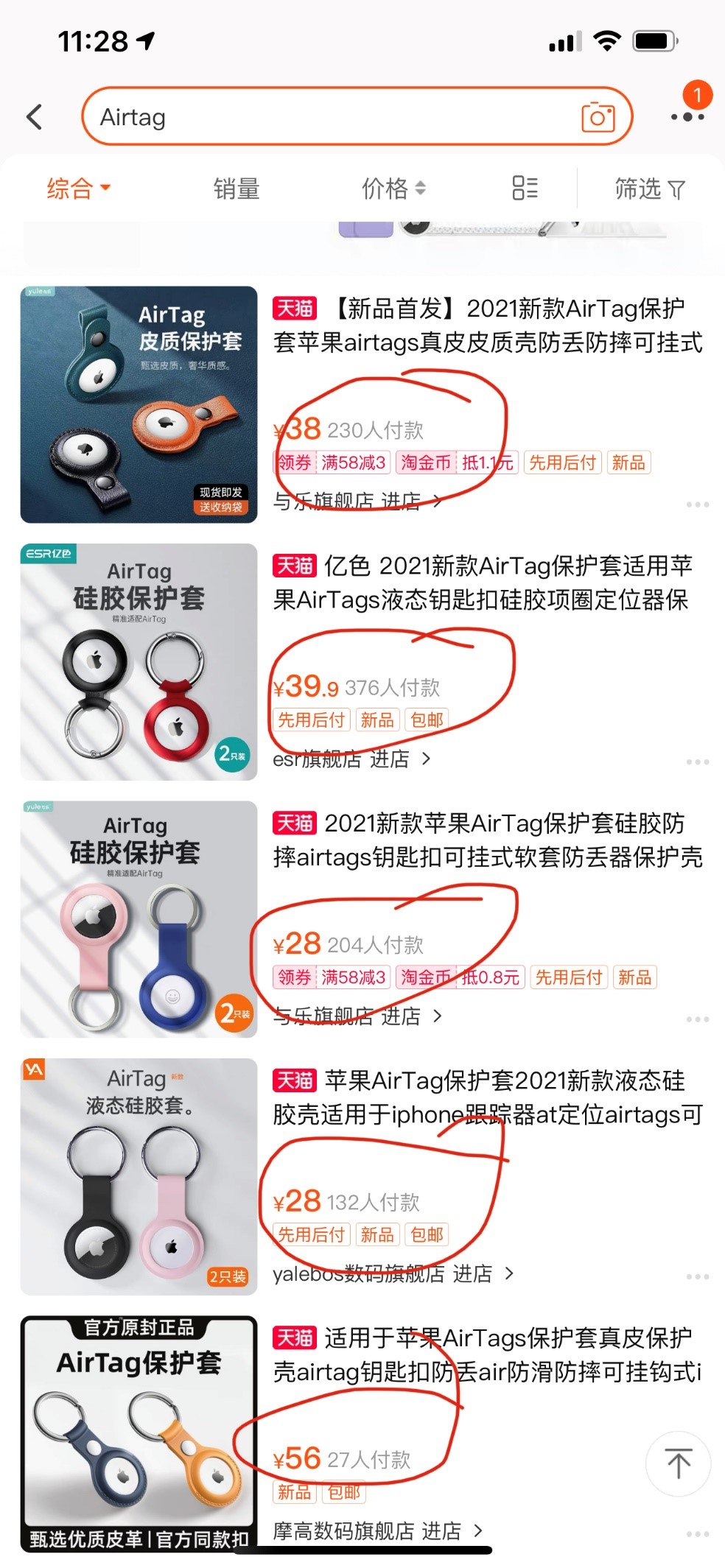Open the top-right three-dot menu

pos(687,117)
